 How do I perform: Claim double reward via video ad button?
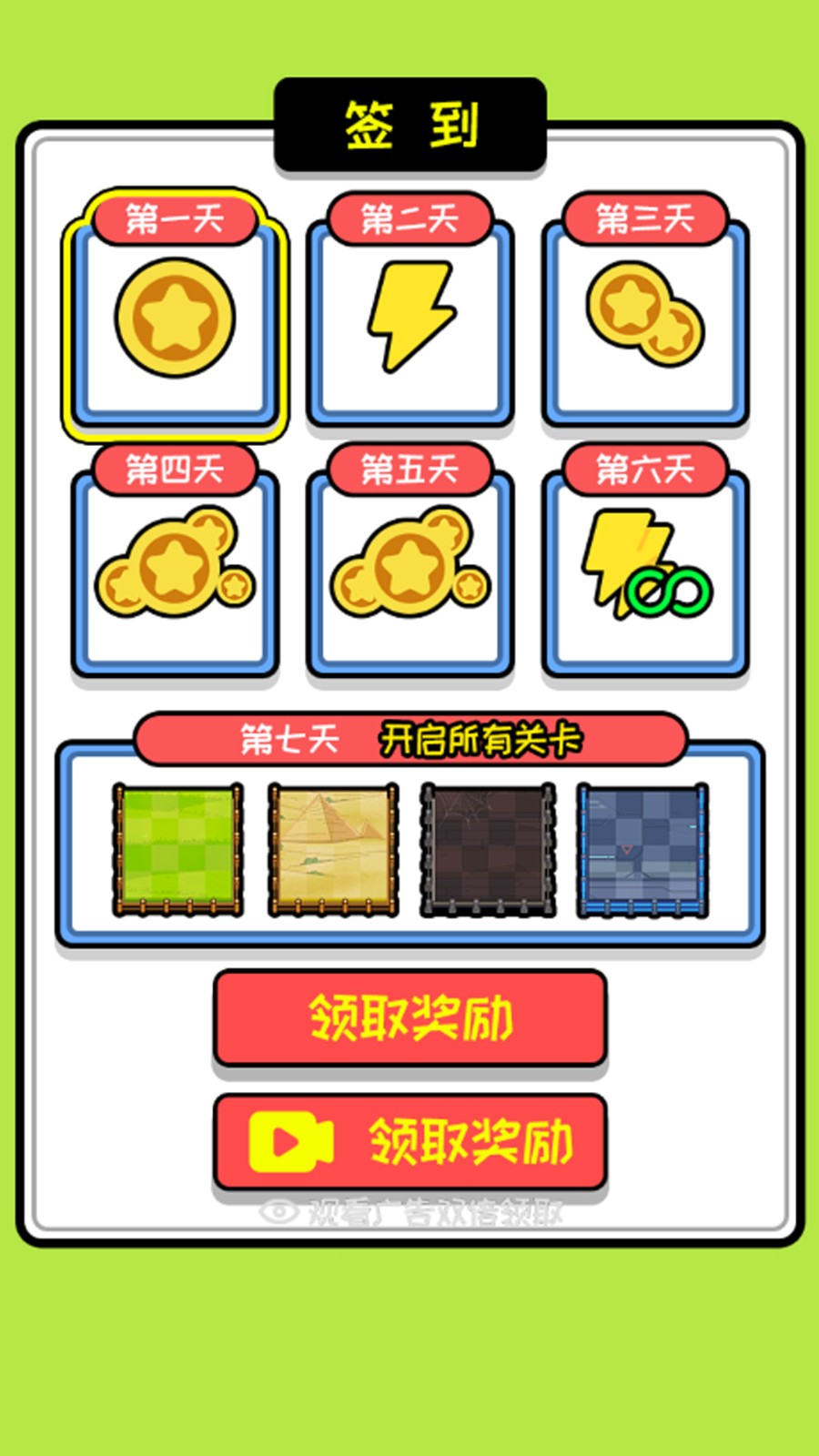[409, 1142]
